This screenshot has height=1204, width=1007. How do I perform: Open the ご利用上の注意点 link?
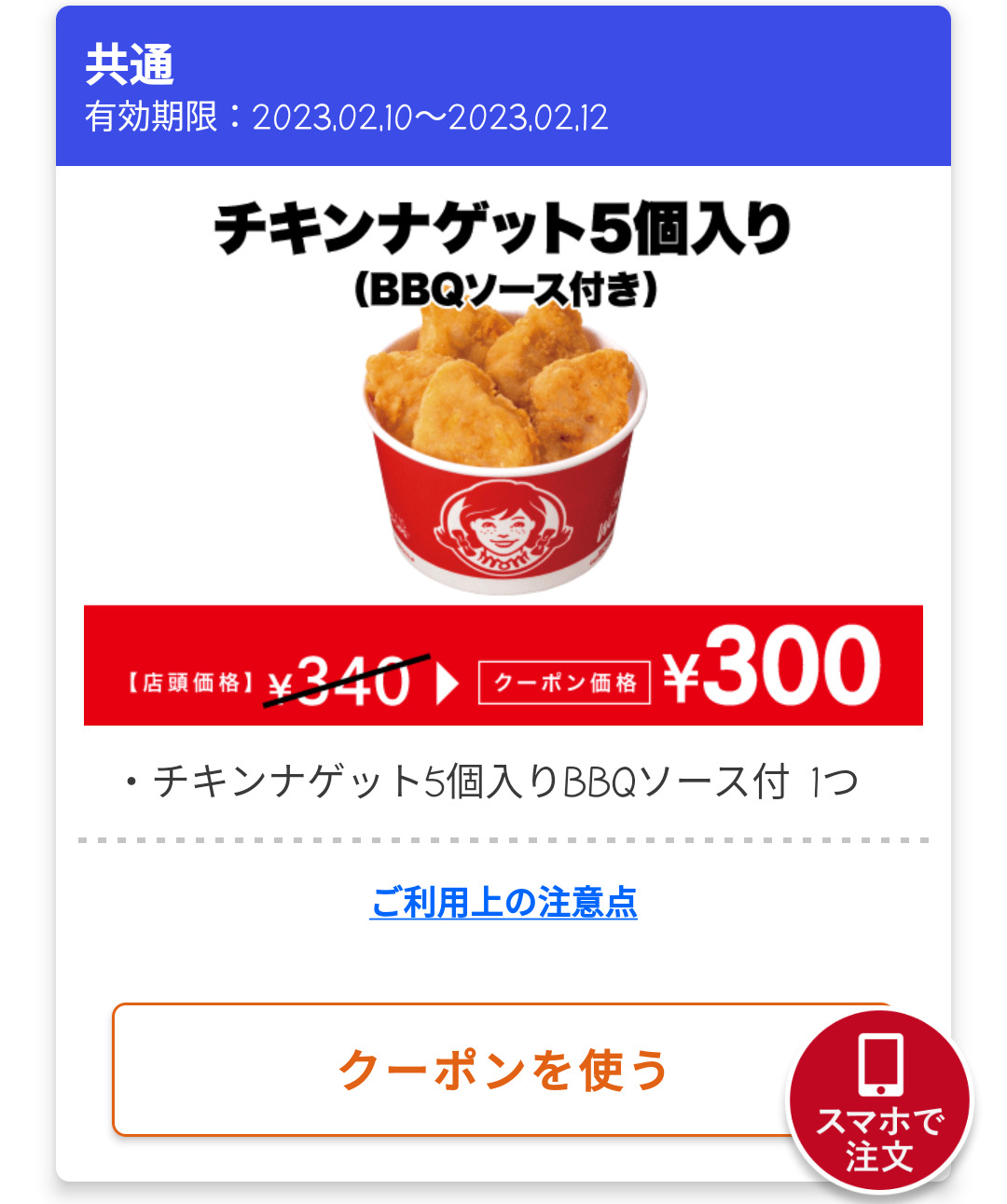pos(504,903)
